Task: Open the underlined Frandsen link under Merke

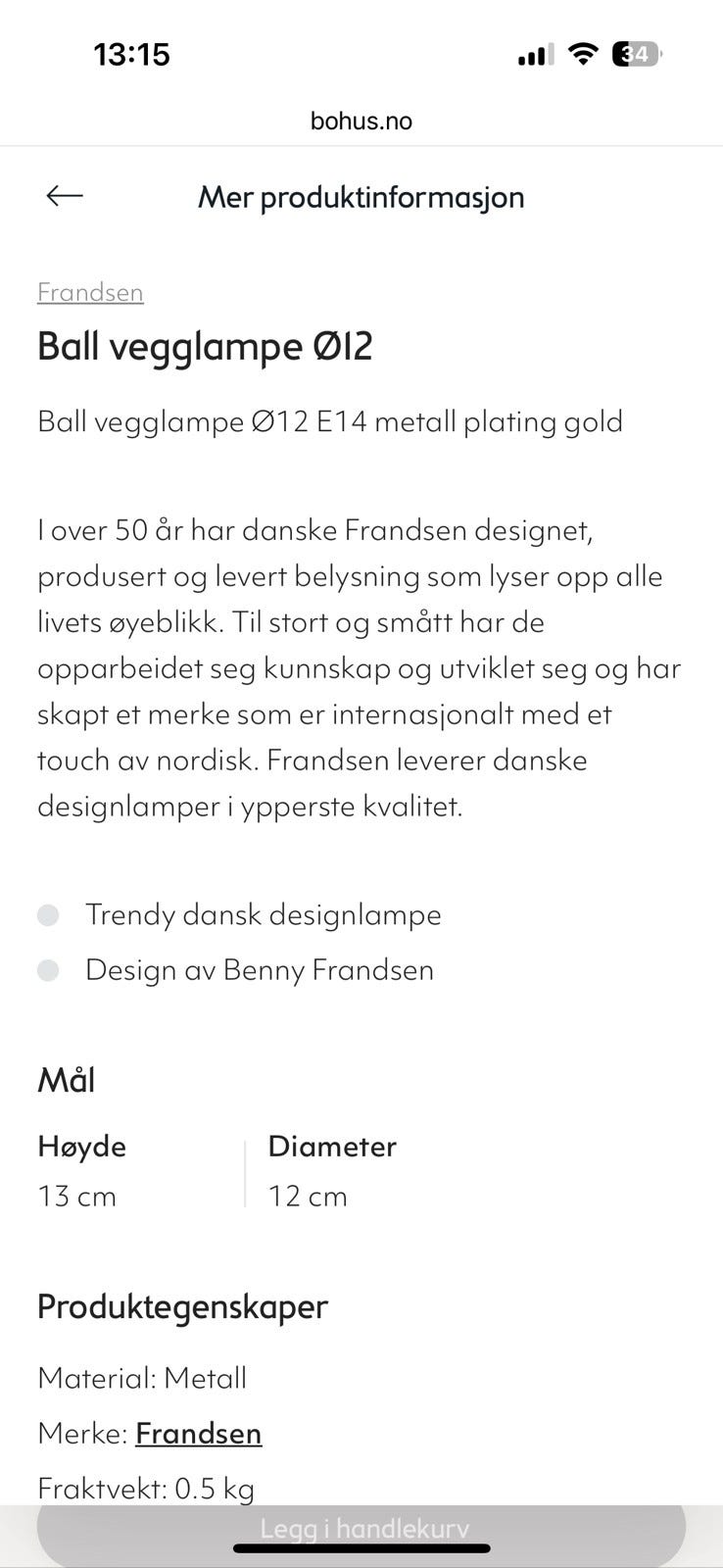Action: (199, 1433)
